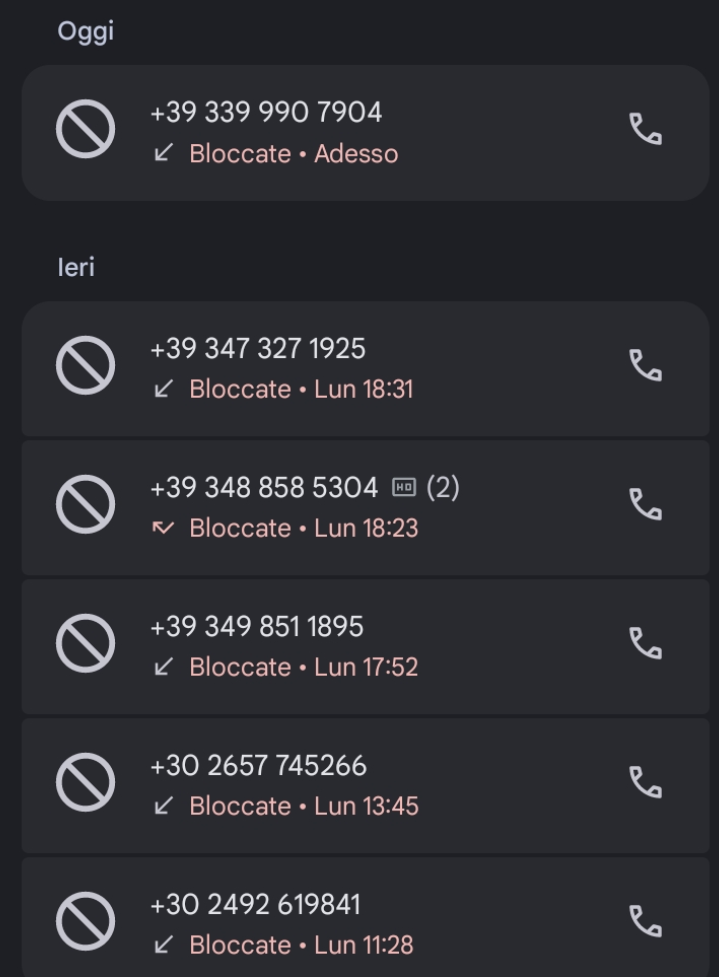Image resolution: width=719 pixels, height=977 pixels.
Task: Call back +39 339 990 7904
Action: click(645, 130)
